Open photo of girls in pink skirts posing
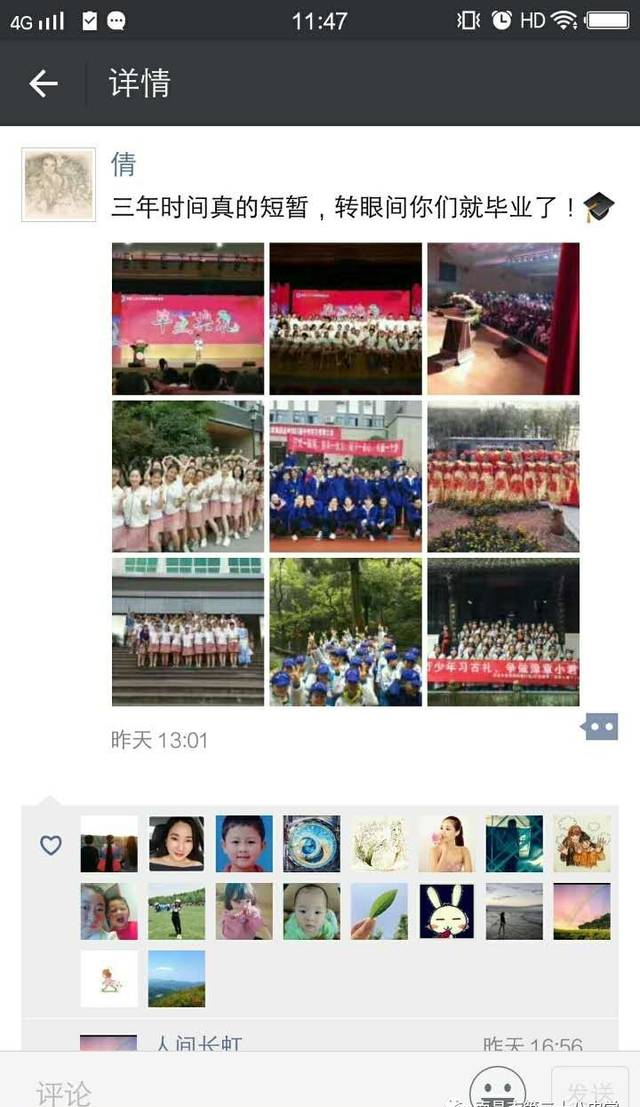Image resolution: width=640 pixels, height=1107 pixels. coord(188,477)
